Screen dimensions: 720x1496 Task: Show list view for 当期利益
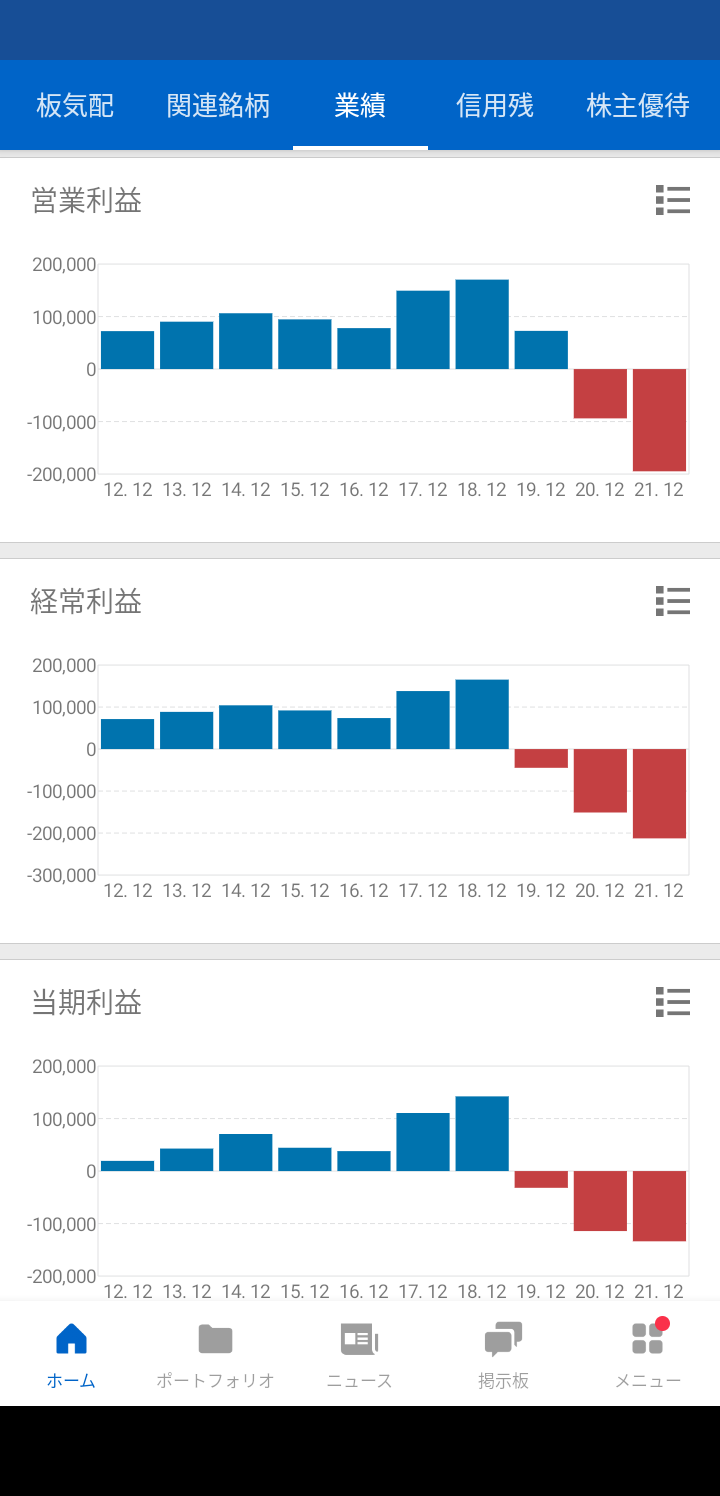[673, 1001]
